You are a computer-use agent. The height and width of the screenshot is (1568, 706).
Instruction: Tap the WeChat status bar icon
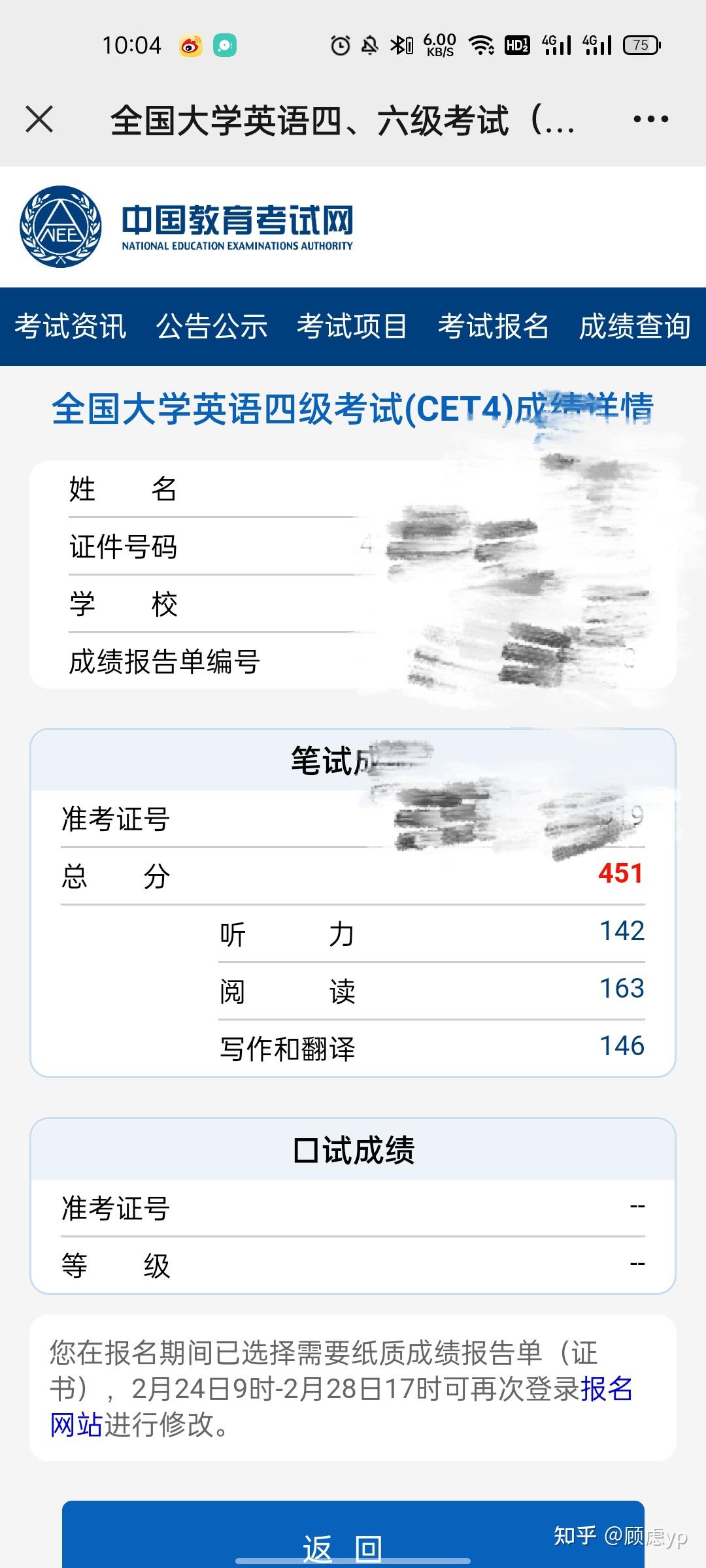tap(226, 44)
